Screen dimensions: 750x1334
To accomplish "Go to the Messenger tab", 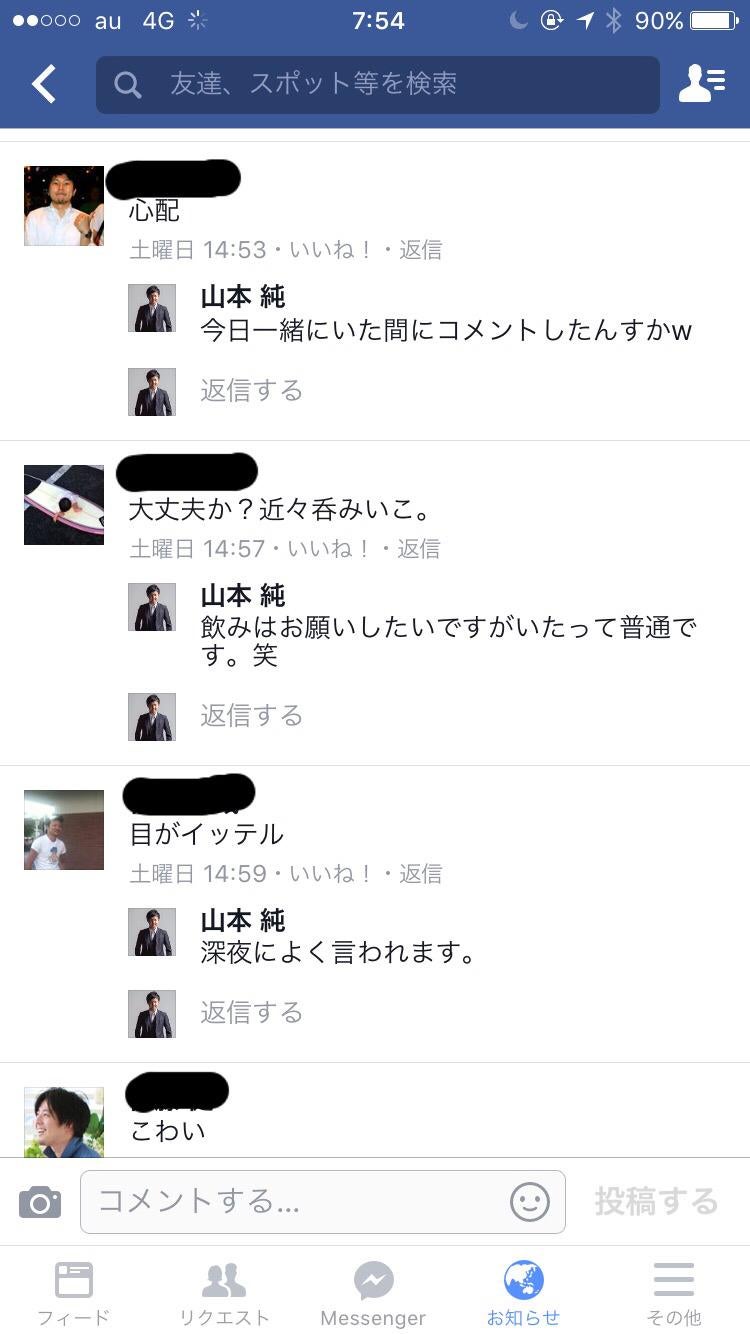I will (374, 1292).
